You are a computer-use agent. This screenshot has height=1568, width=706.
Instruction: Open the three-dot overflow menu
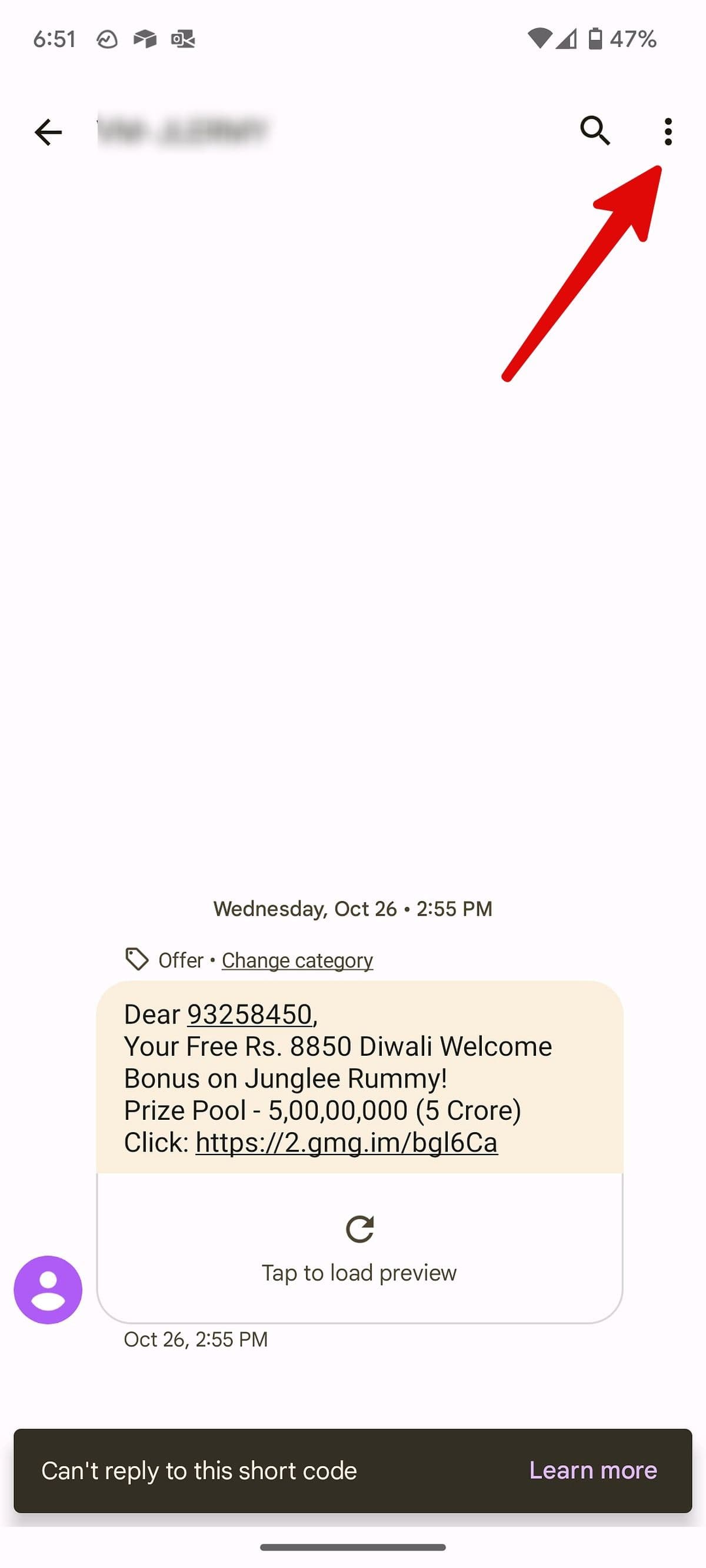668,132
